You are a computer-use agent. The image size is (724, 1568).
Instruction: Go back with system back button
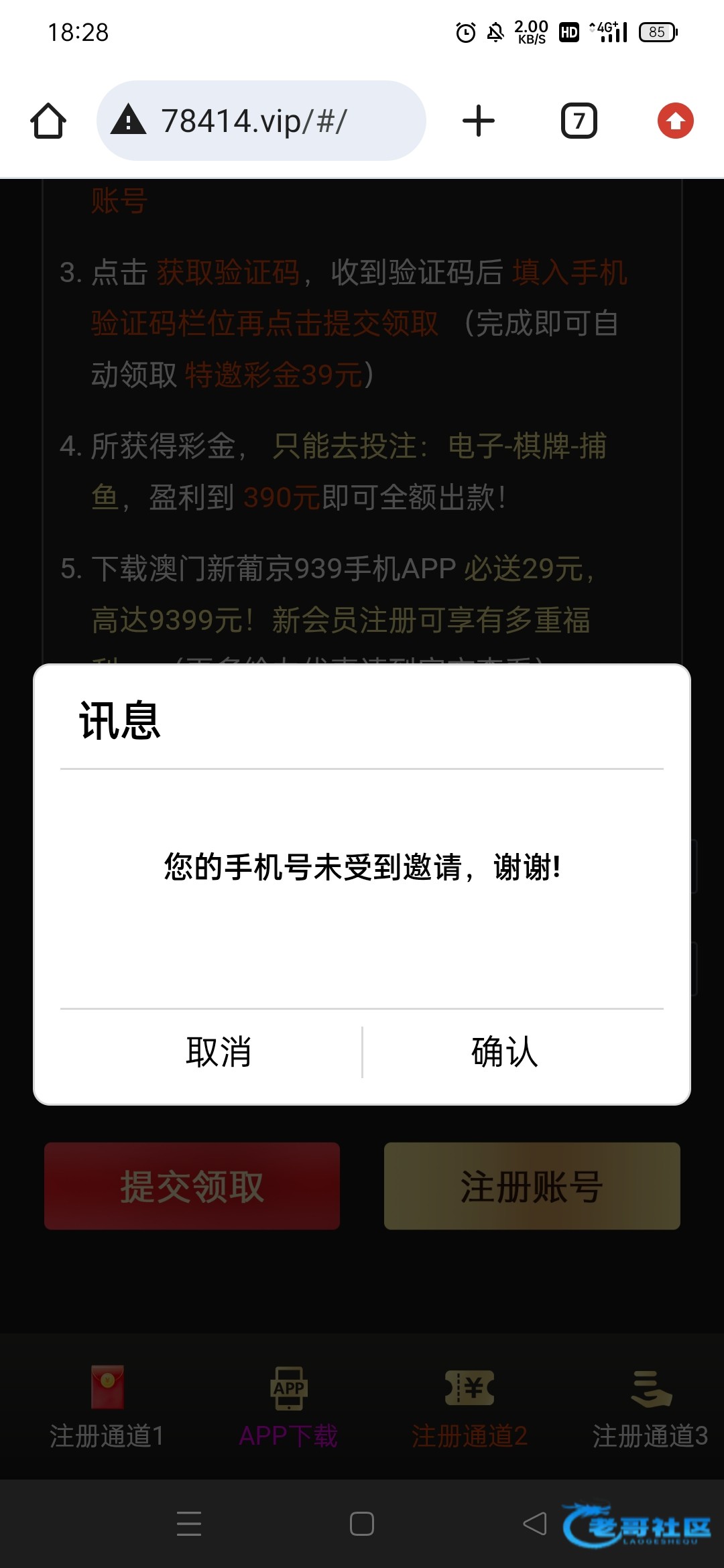coord(535,1524)
